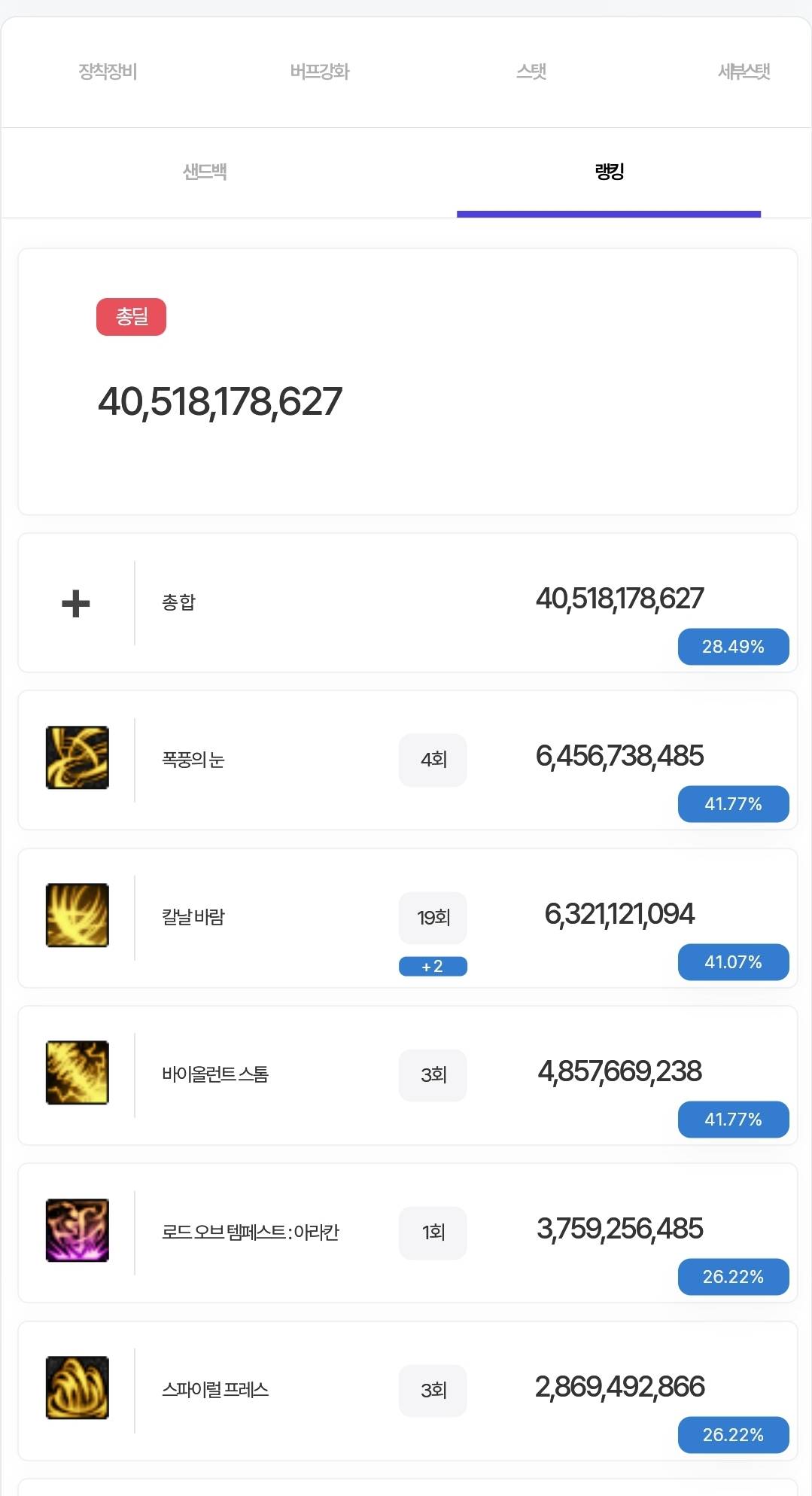
Task: Expand the 총합 row with the plus icon
Action: (76, 604)
